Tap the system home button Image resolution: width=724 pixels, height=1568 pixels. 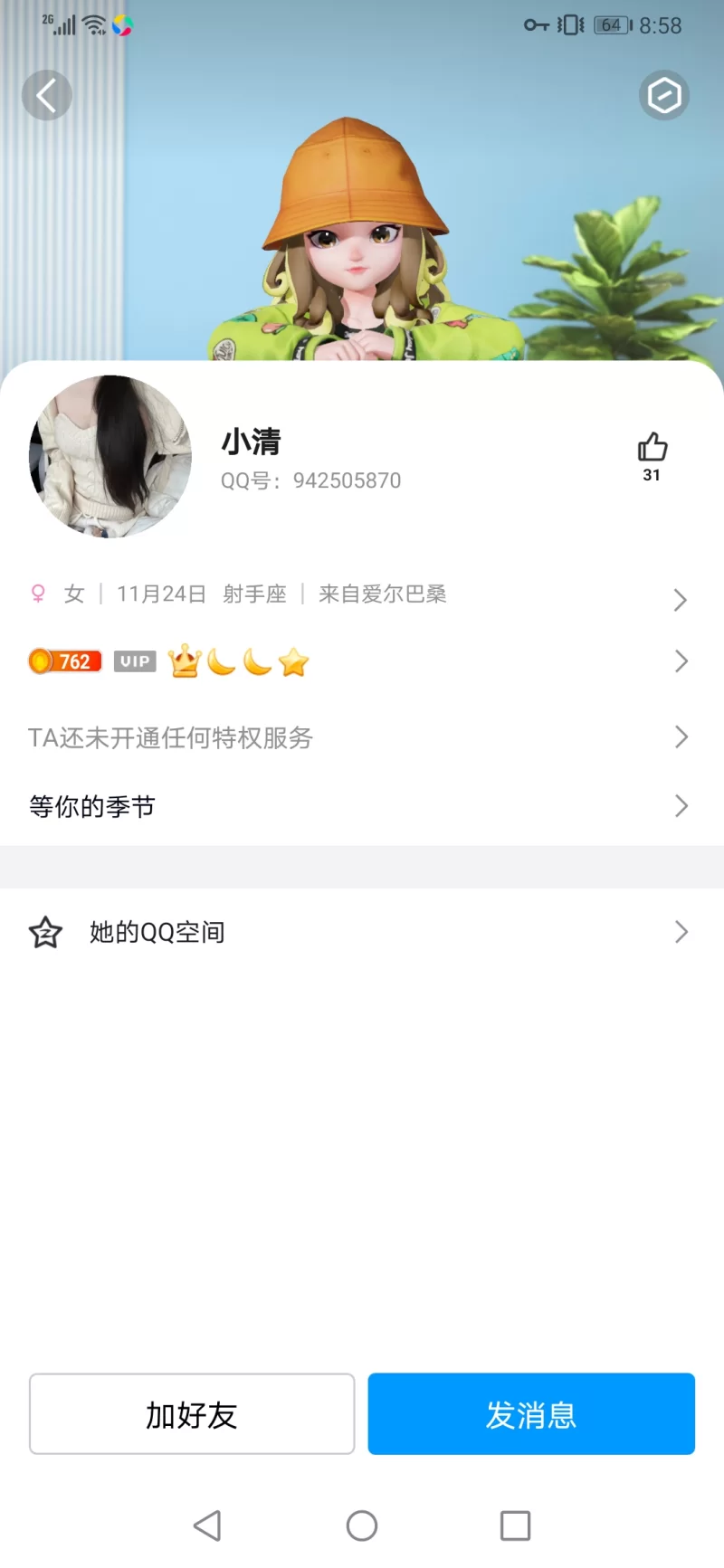[362, 1525]
